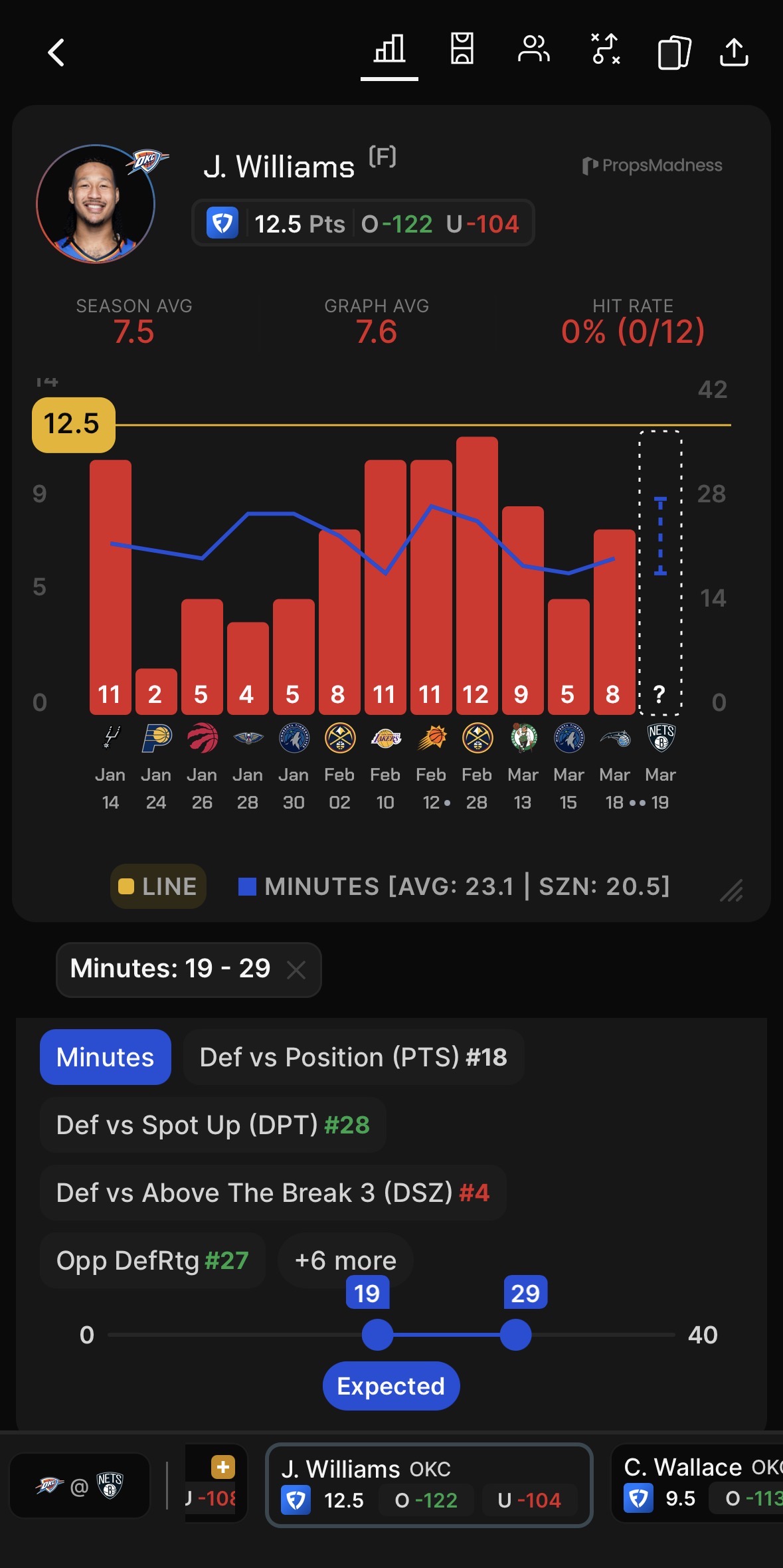Switch to the bar chart tab
The image size is (783, 1568).
[x=389, y=50]
